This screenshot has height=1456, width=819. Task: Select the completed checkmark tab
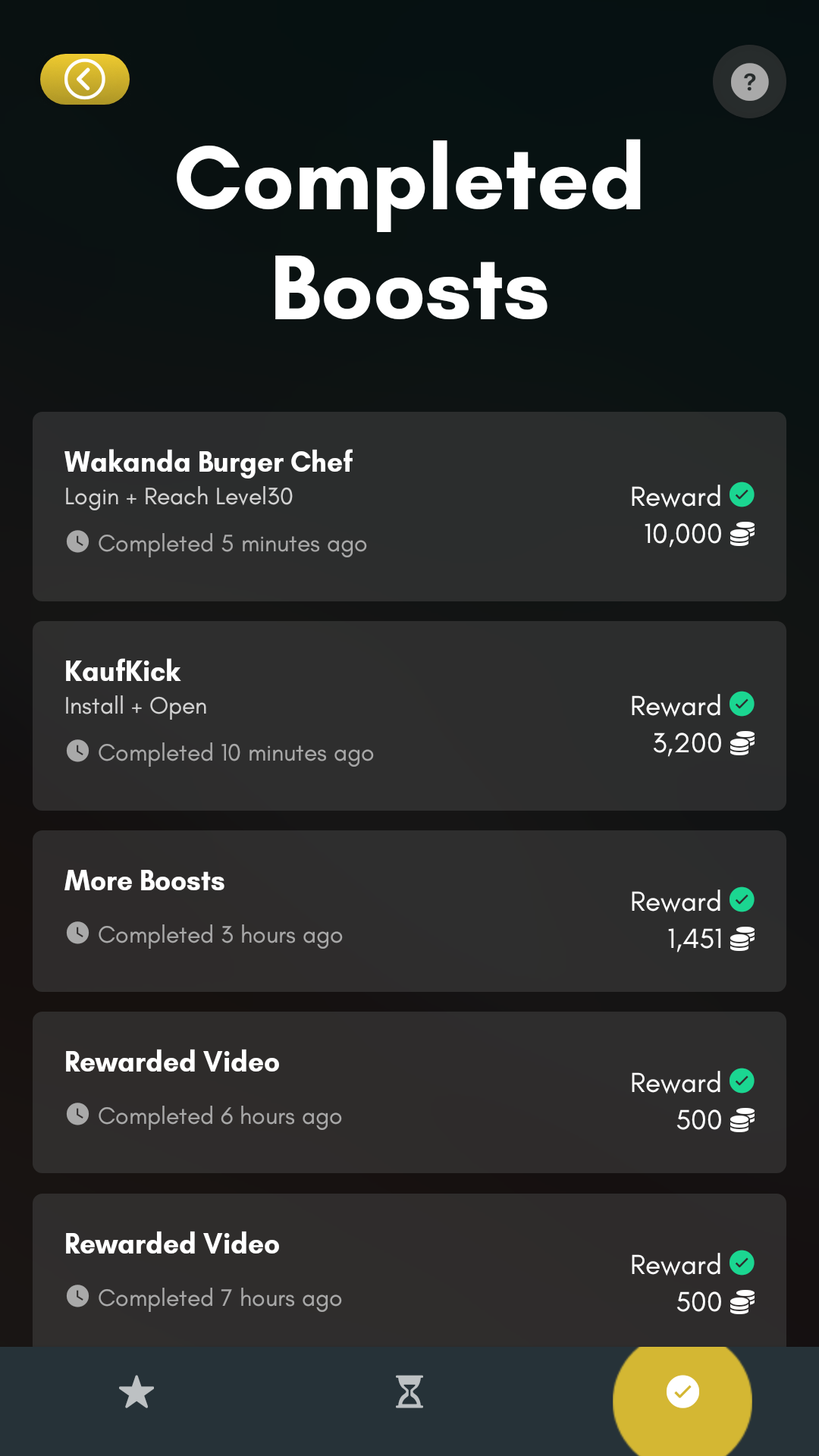(x=682, y=1392)
